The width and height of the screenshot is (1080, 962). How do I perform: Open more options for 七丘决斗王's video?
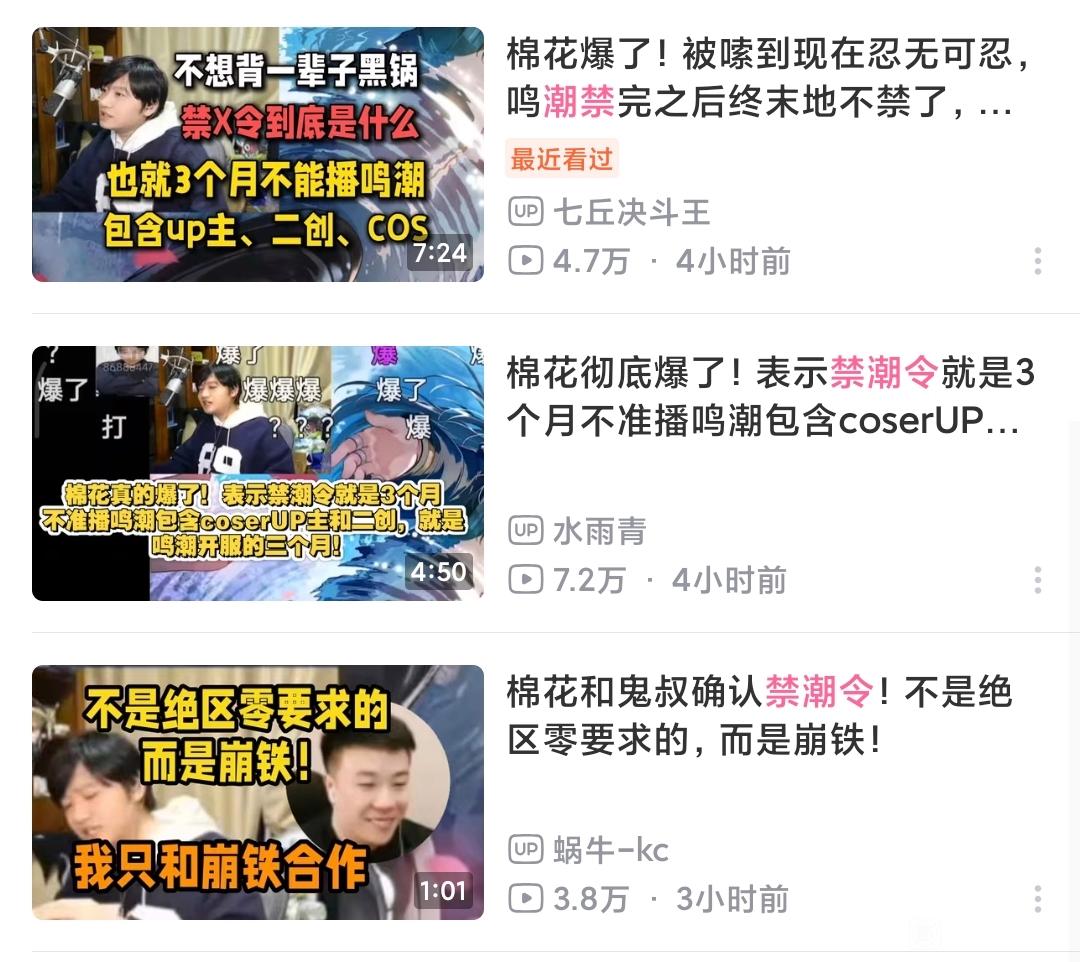click(1038, 261)
